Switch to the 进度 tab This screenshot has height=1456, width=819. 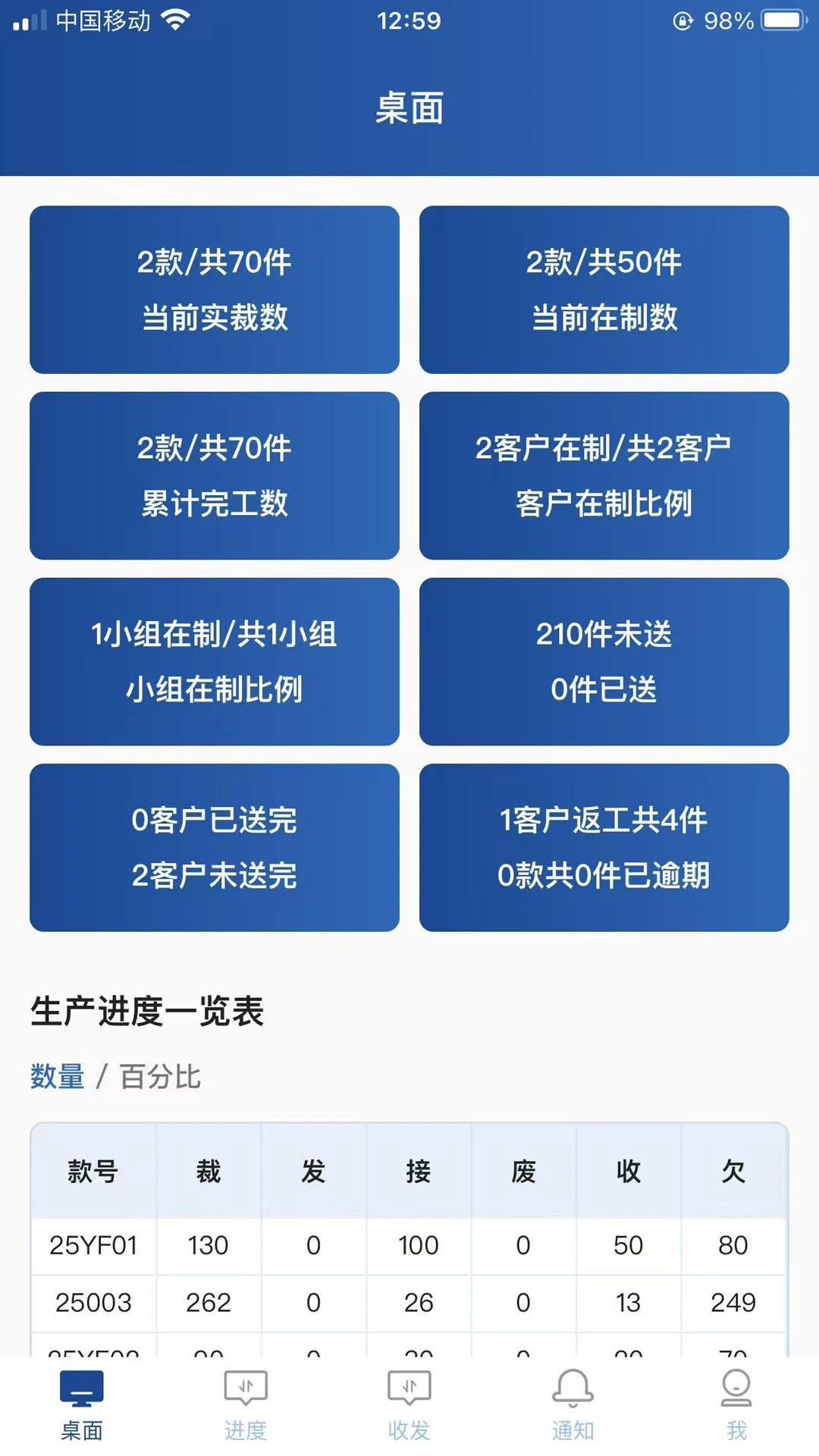244,1407
